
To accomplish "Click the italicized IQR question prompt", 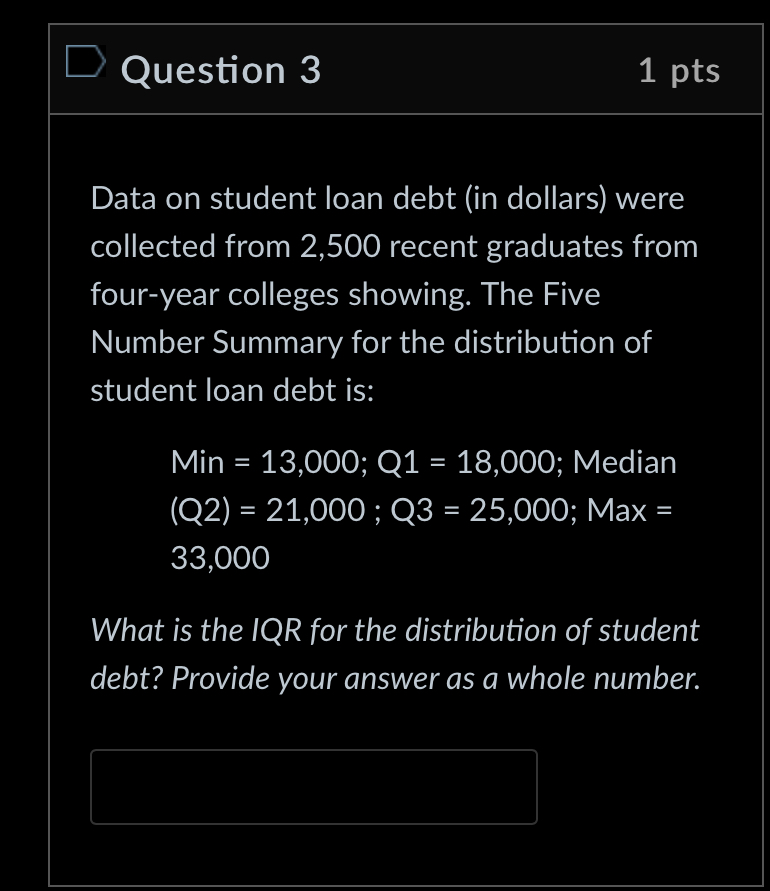I will 395,653.
